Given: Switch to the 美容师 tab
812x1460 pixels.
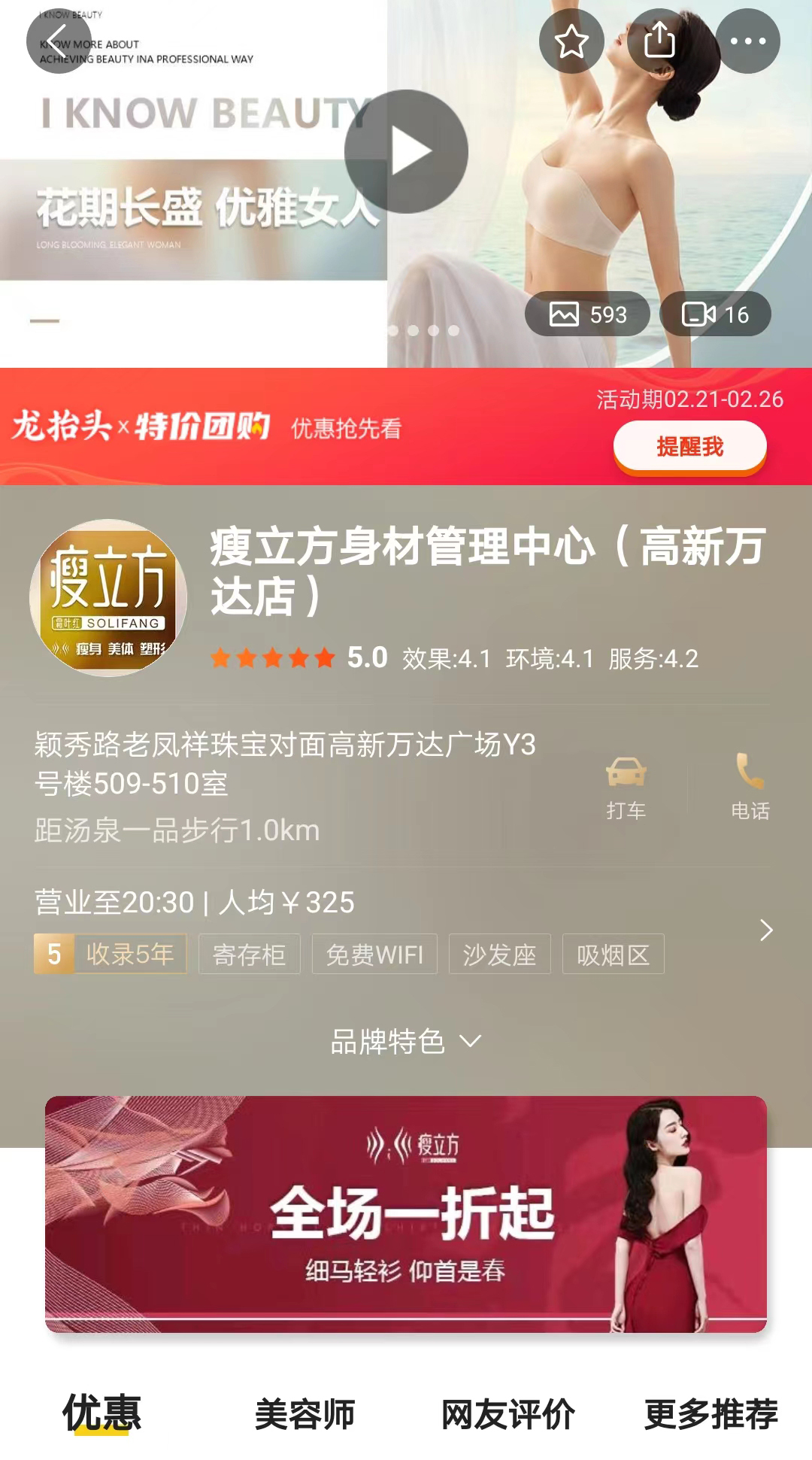Looking at the screenshot, I should tap(304, 1414).
